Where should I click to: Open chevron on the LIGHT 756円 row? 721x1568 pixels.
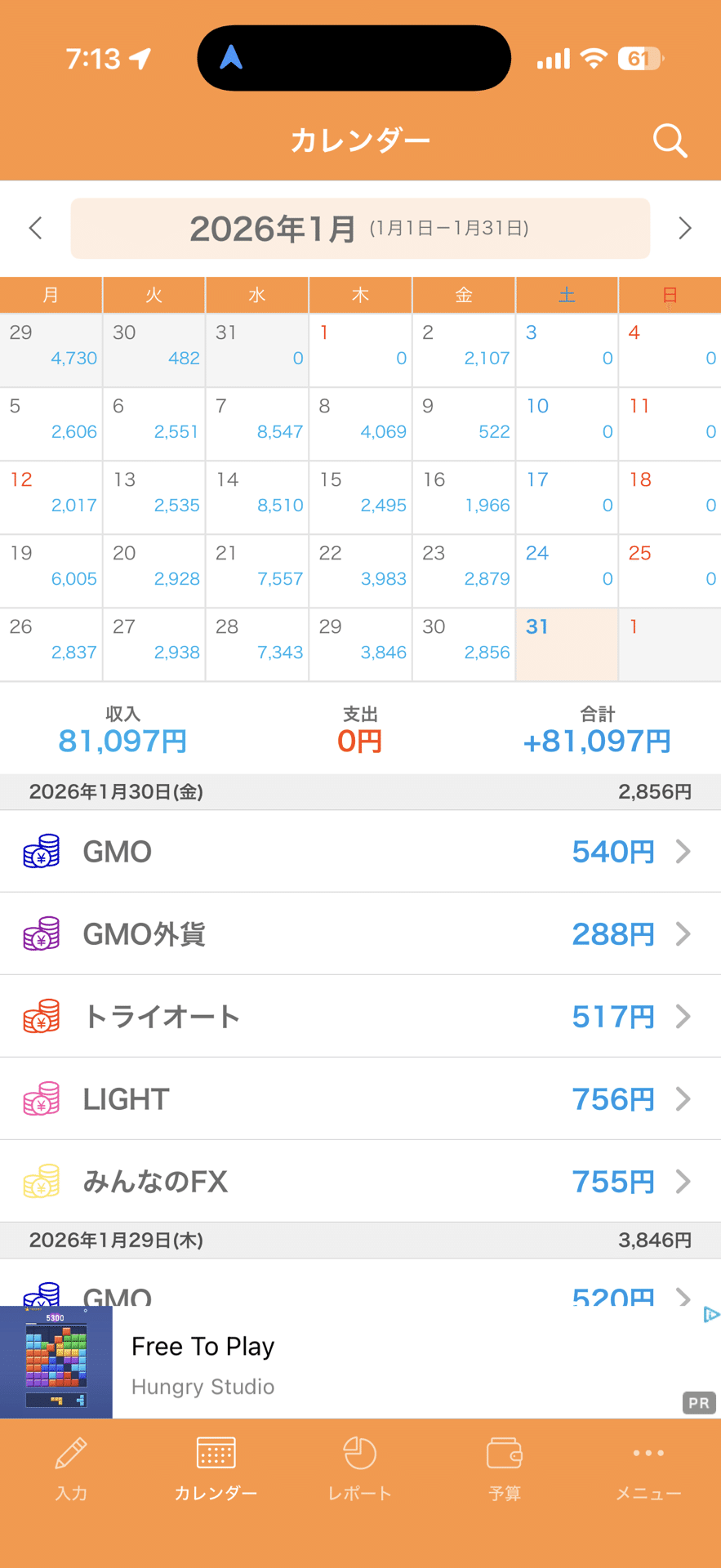[x=683, y=1098]
